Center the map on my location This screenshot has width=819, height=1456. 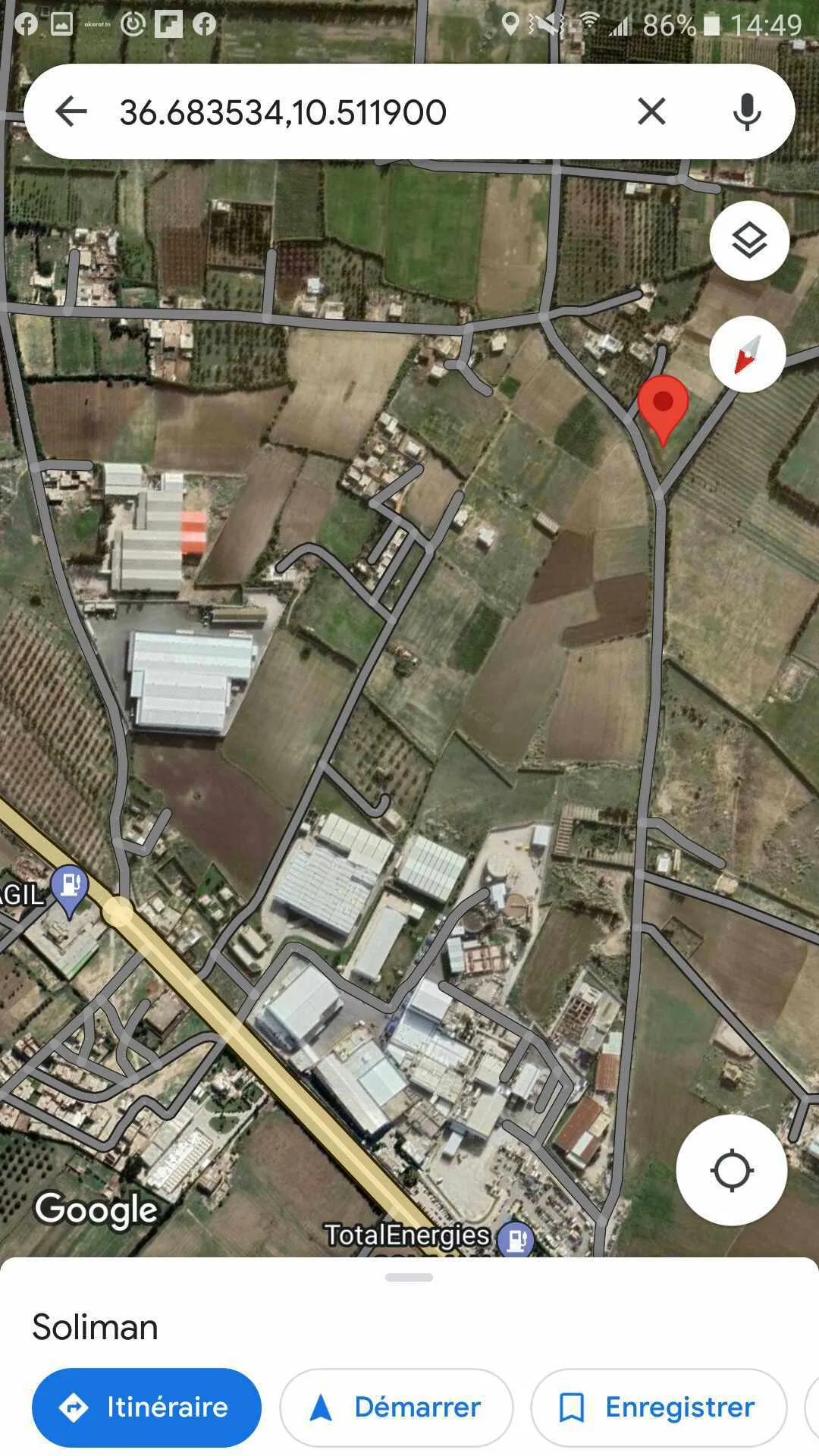click(731, 1170)
